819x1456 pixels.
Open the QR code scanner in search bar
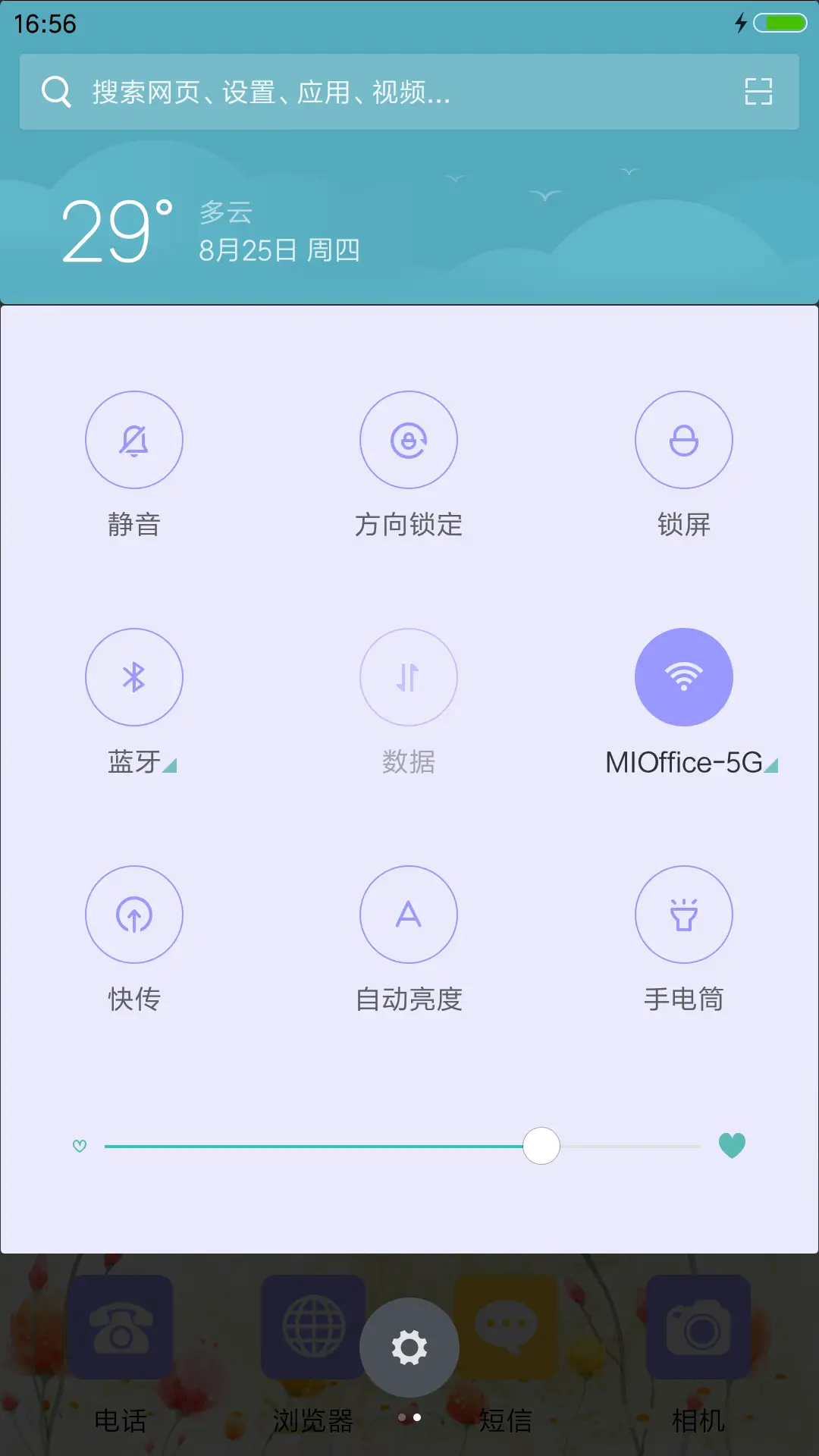pyautogui.click(x=756, y=92)
